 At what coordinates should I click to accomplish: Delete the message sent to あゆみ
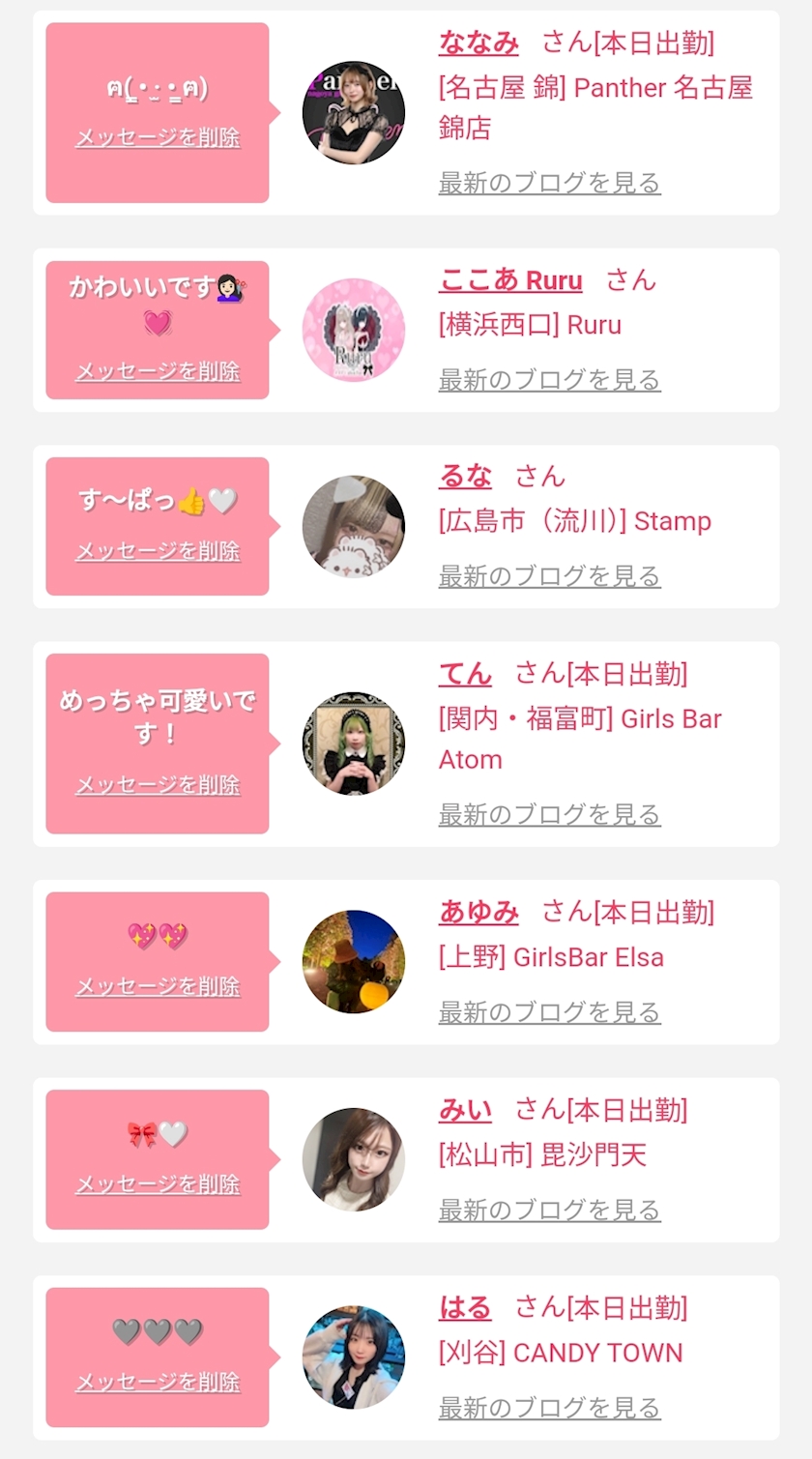(158, 986)
